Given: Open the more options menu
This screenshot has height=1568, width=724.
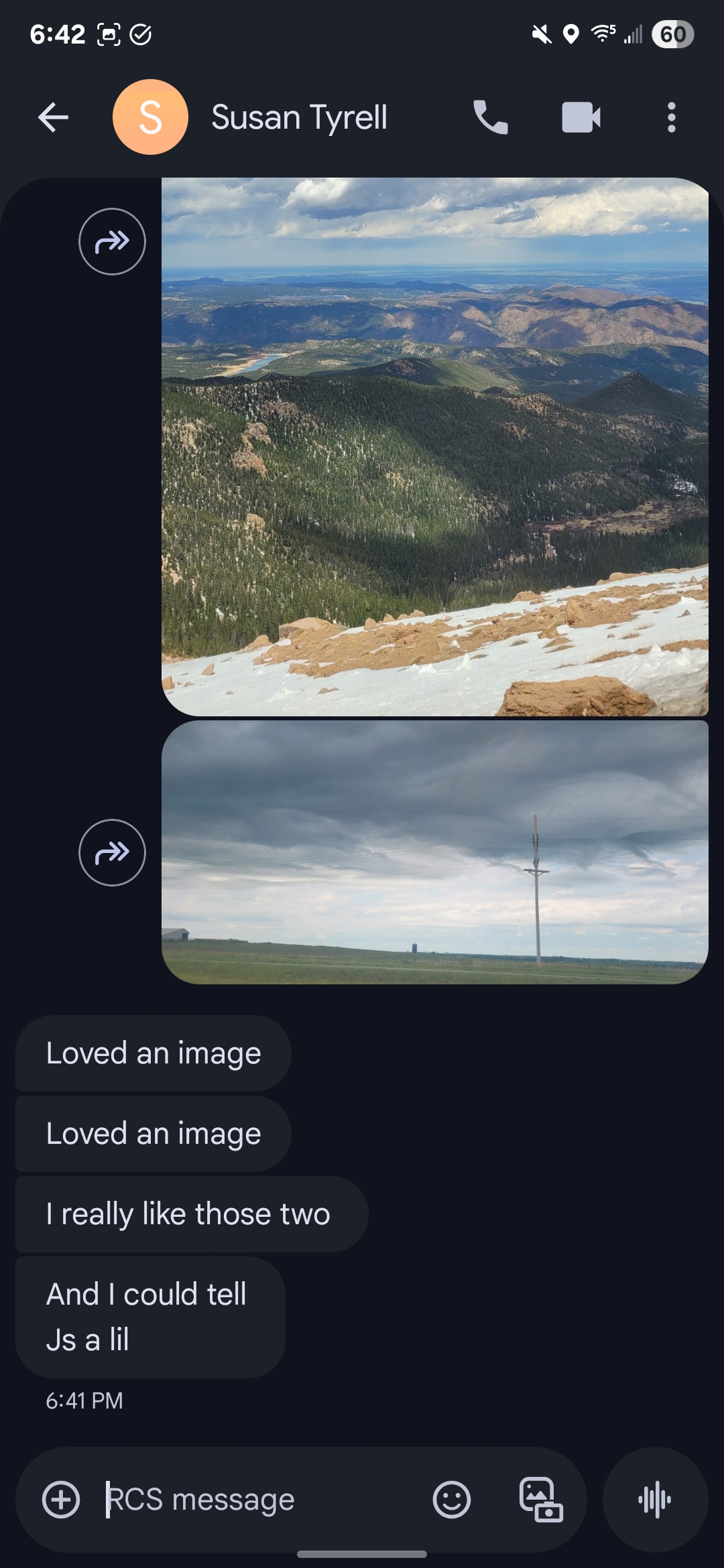Looking at the screenshot, I should [x=671, y=117].
